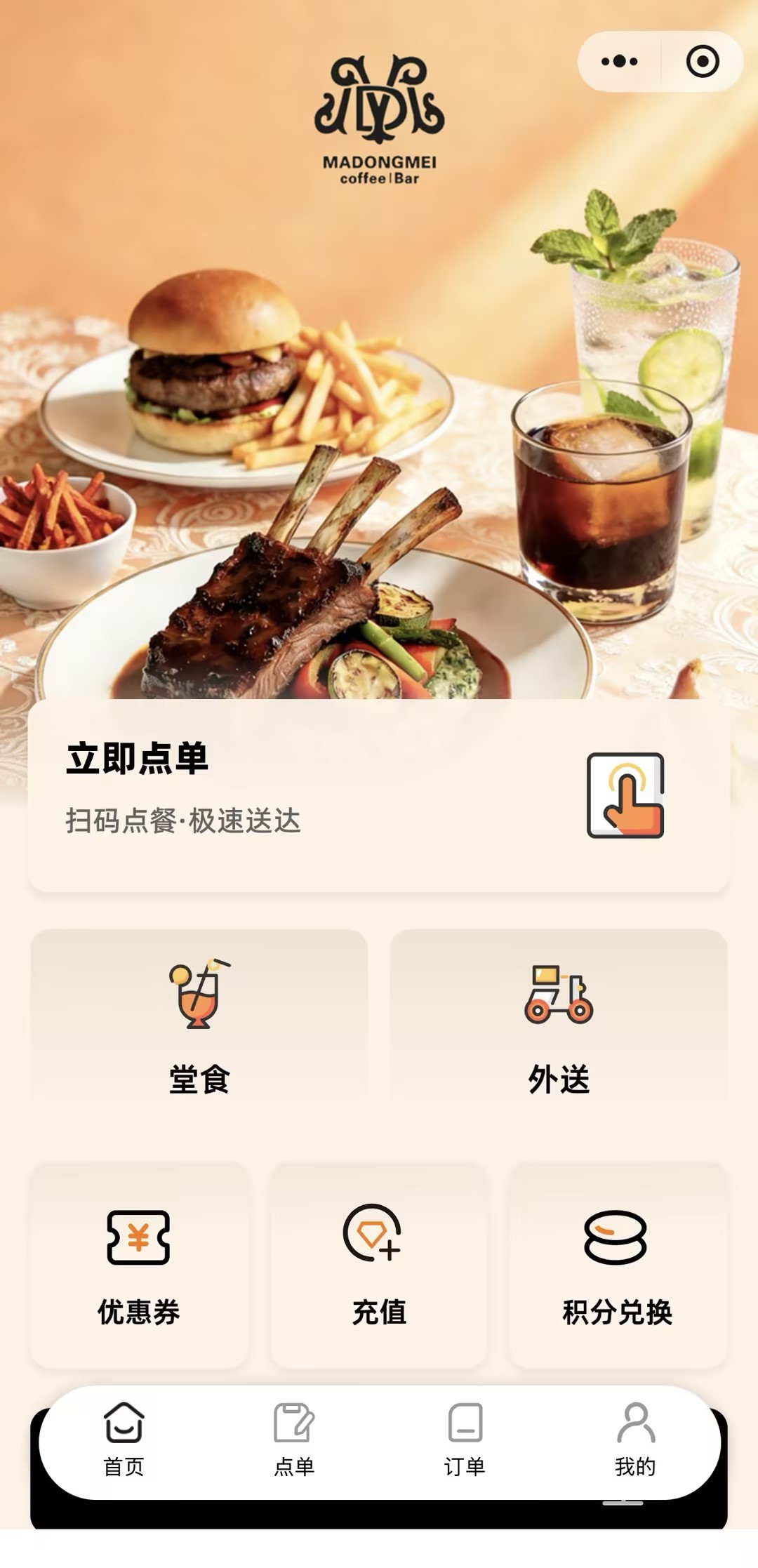This screenshot has width=758, height=1568.
Task: Open the 我的 profile tab
Action: pyautogui.click(x=635, y=1440)
